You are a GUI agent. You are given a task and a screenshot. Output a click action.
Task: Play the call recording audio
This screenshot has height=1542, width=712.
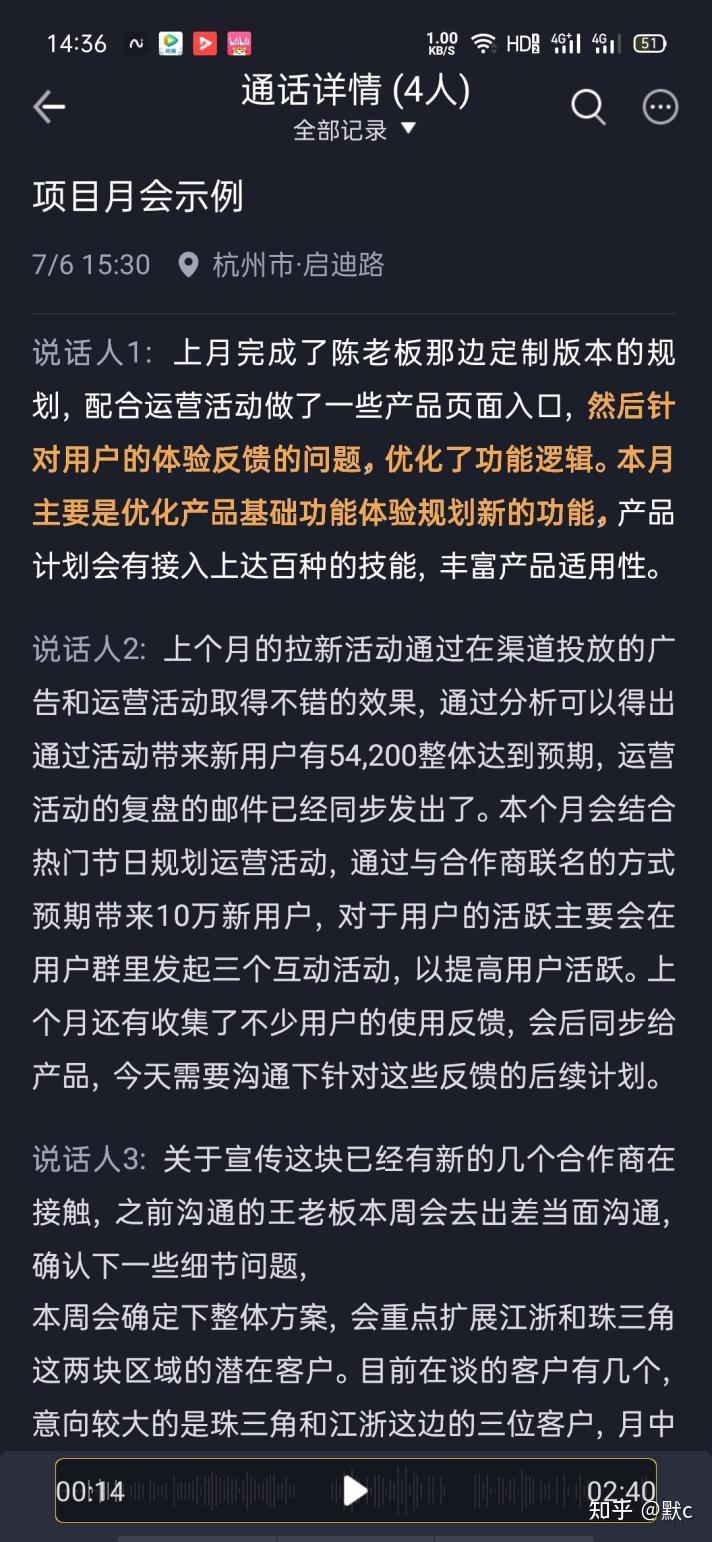coord(355,1491)
